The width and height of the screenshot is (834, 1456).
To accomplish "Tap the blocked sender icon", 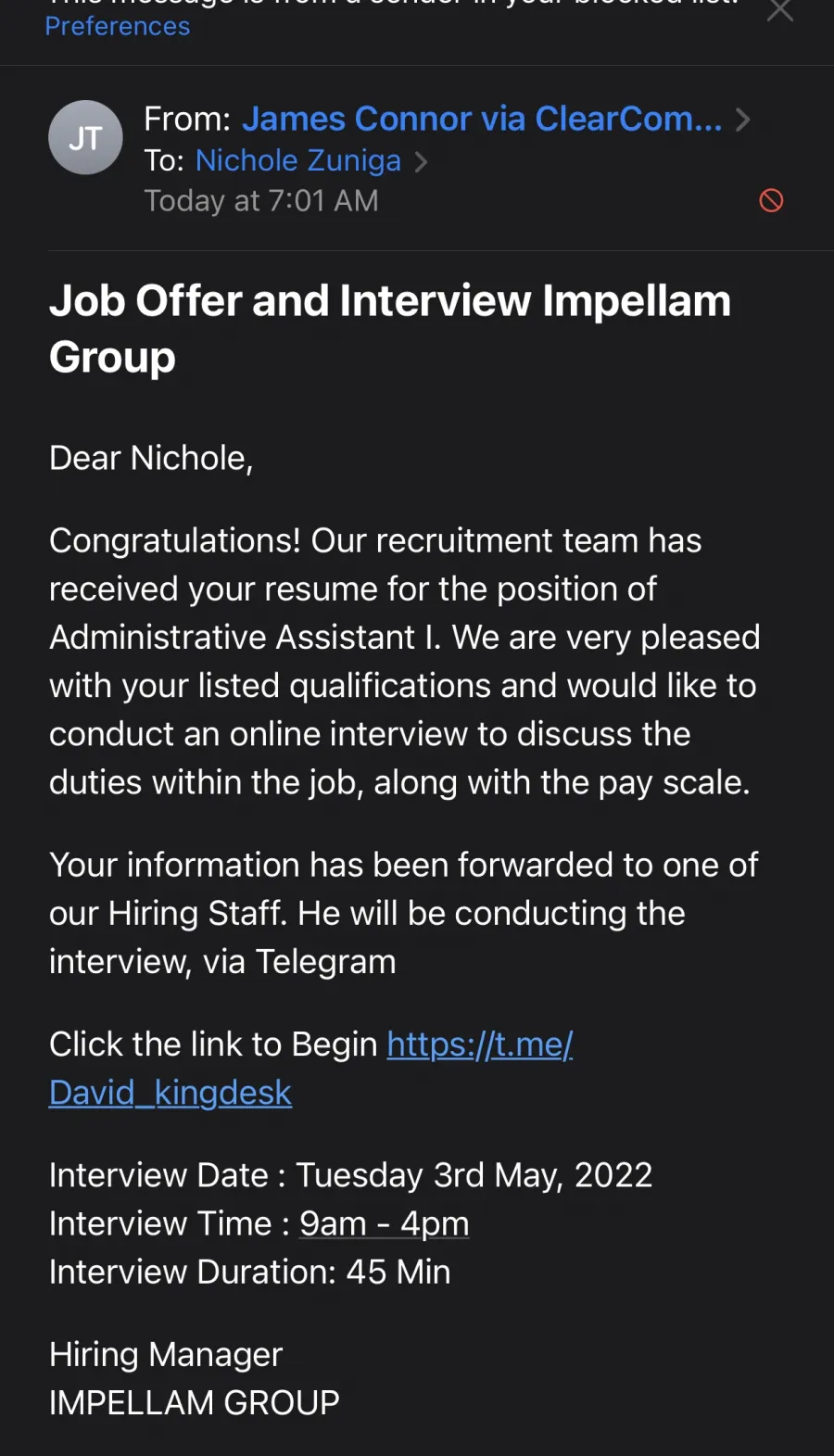I will (x=771, y=200).
